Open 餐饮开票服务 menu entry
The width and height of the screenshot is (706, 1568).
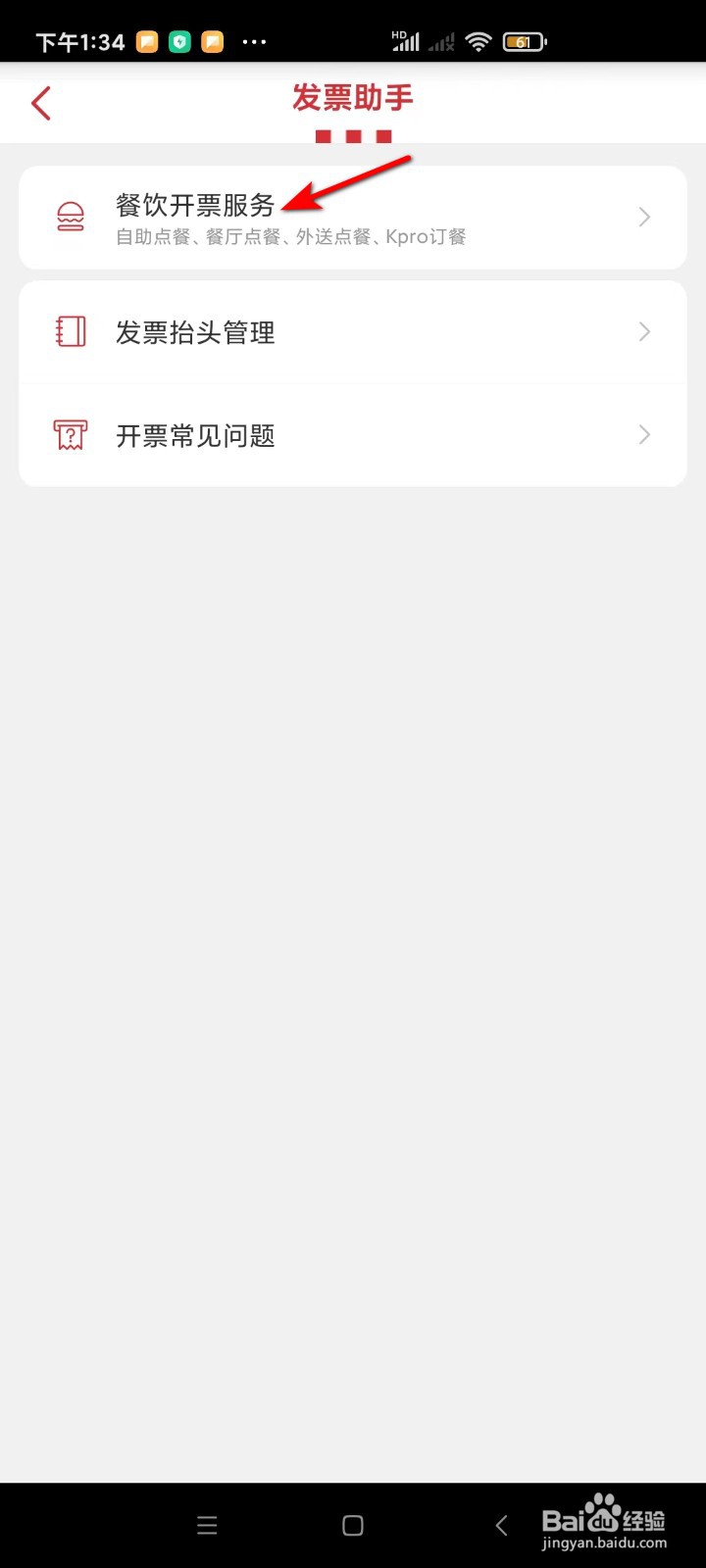point(196,206)
